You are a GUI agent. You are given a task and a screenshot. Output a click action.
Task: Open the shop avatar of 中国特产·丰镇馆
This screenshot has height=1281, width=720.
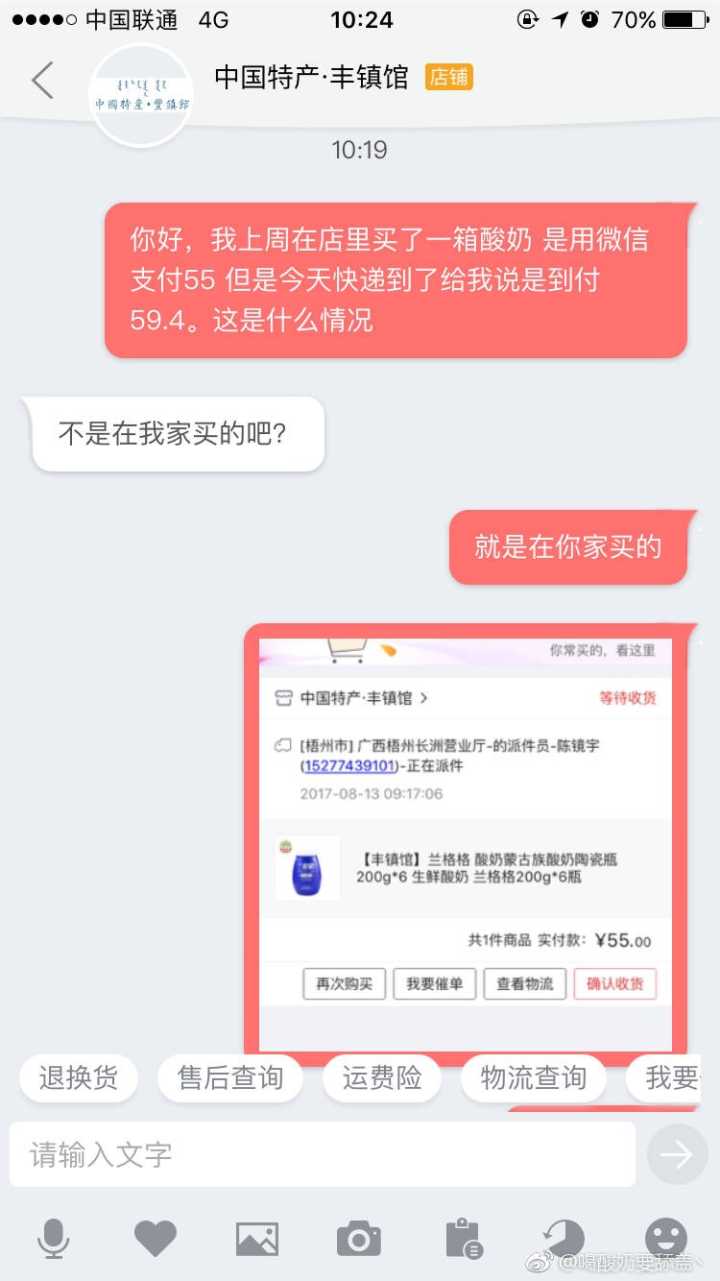click(x=141, y=96)
